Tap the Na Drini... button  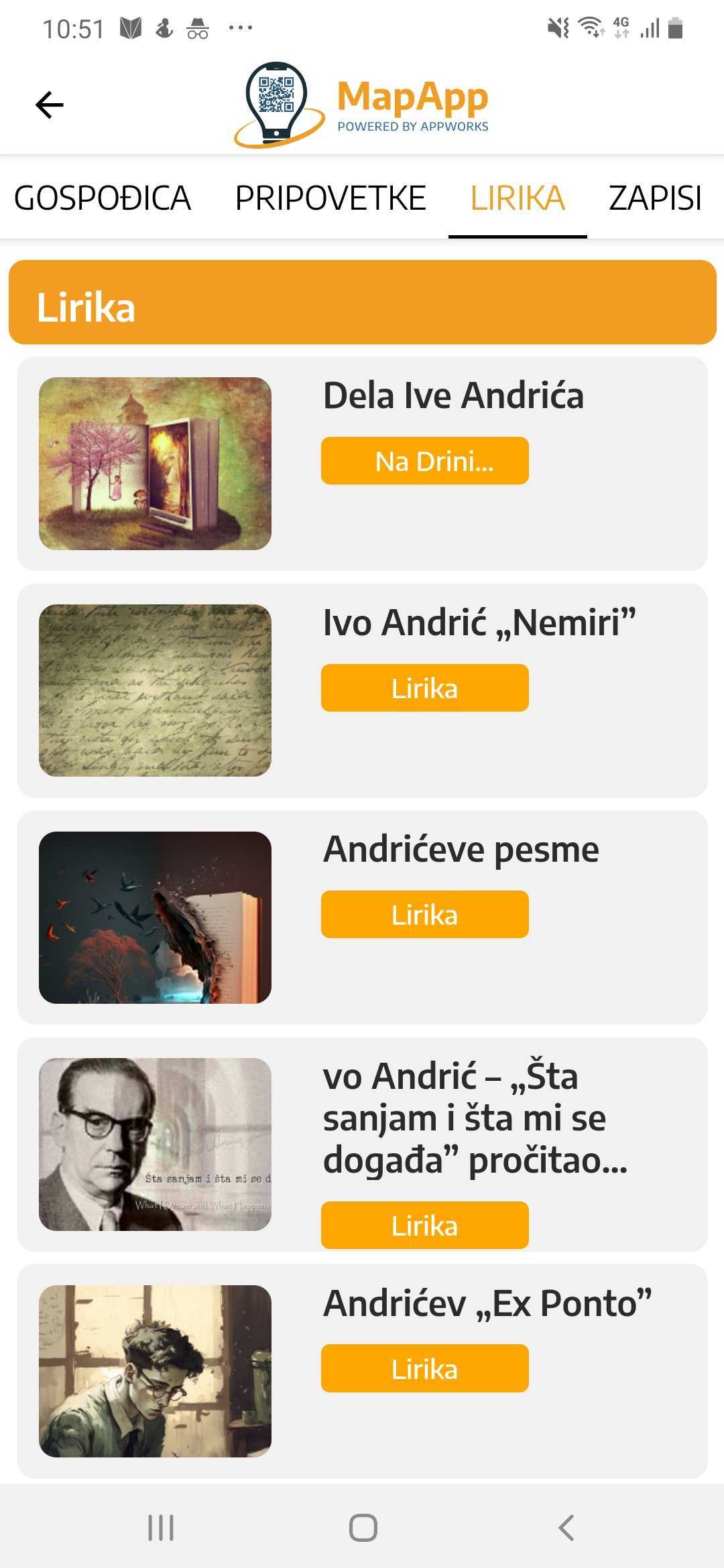click(424, 461)
